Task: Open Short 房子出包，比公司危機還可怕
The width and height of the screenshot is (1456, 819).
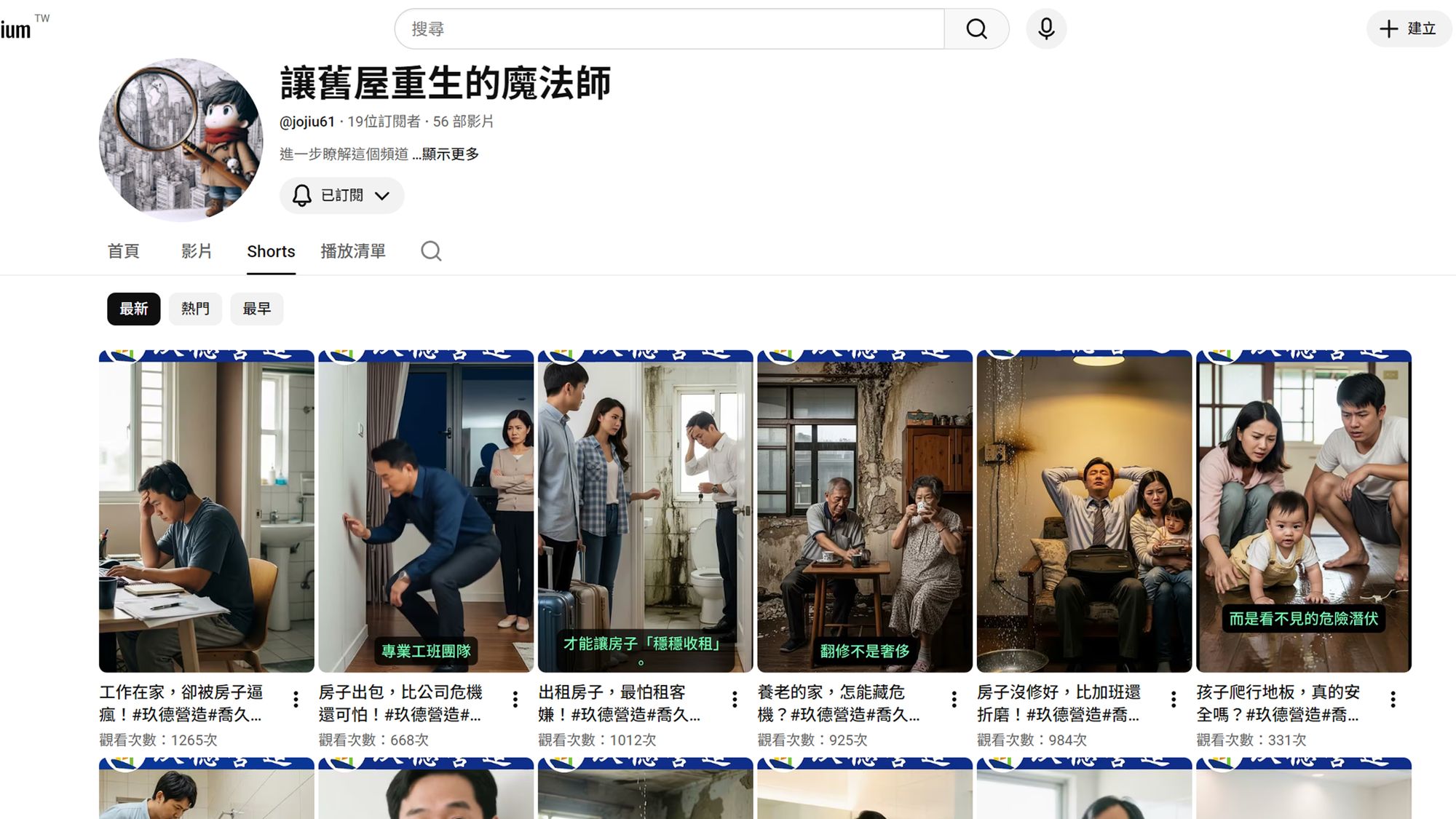Action: pyautogui.click(x=426, y=510)
